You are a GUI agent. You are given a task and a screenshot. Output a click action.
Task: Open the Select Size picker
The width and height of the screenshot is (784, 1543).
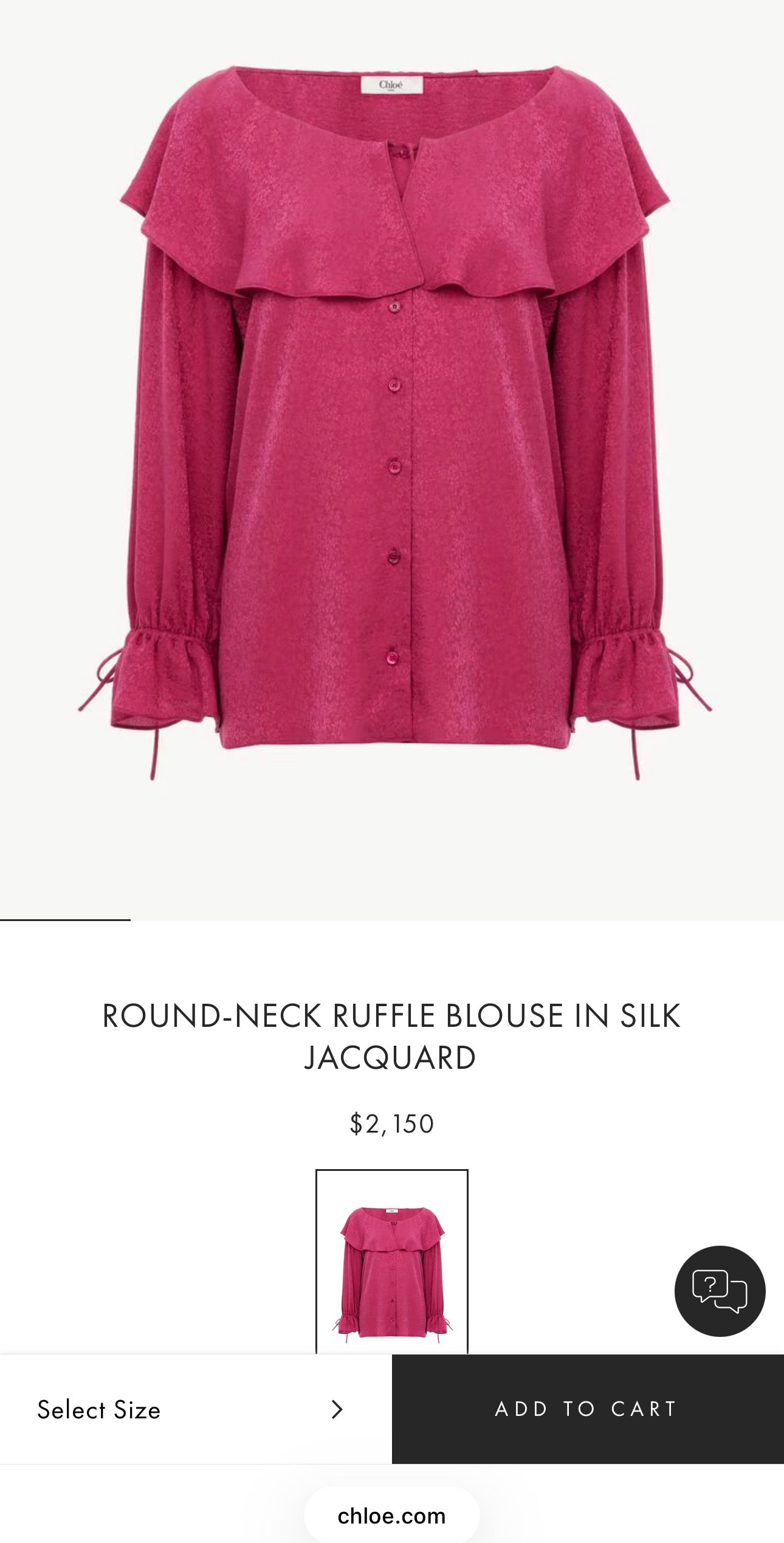pyautogui.click(x=196, y=1409)
